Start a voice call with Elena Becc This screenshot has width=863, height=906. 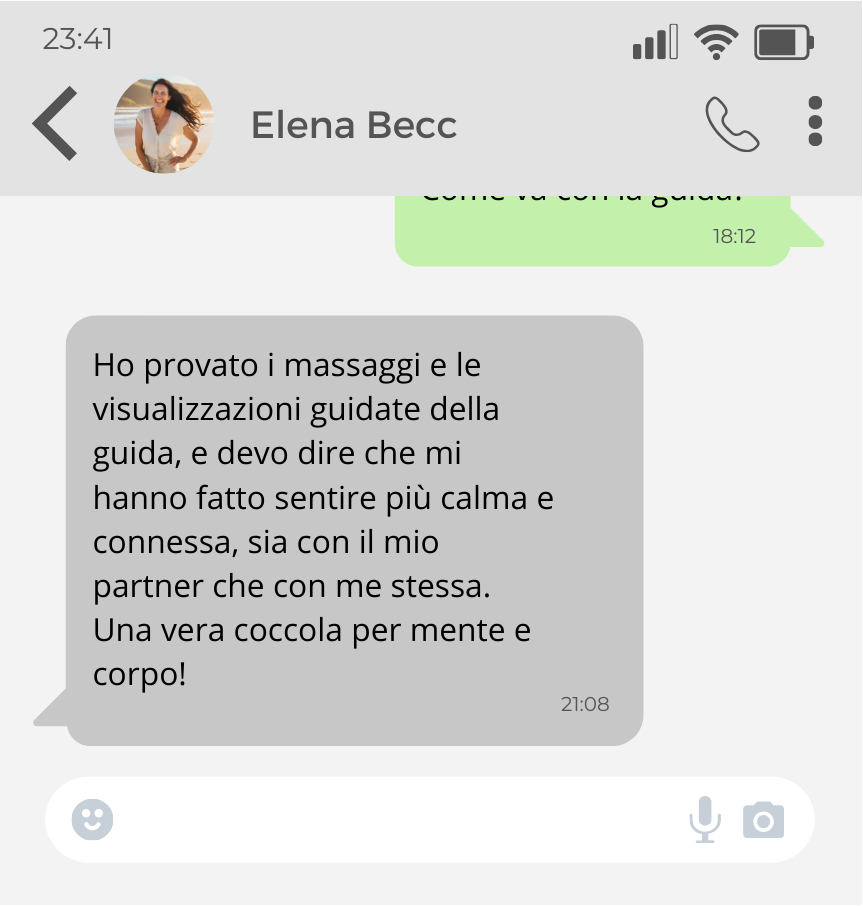point(732,124)
